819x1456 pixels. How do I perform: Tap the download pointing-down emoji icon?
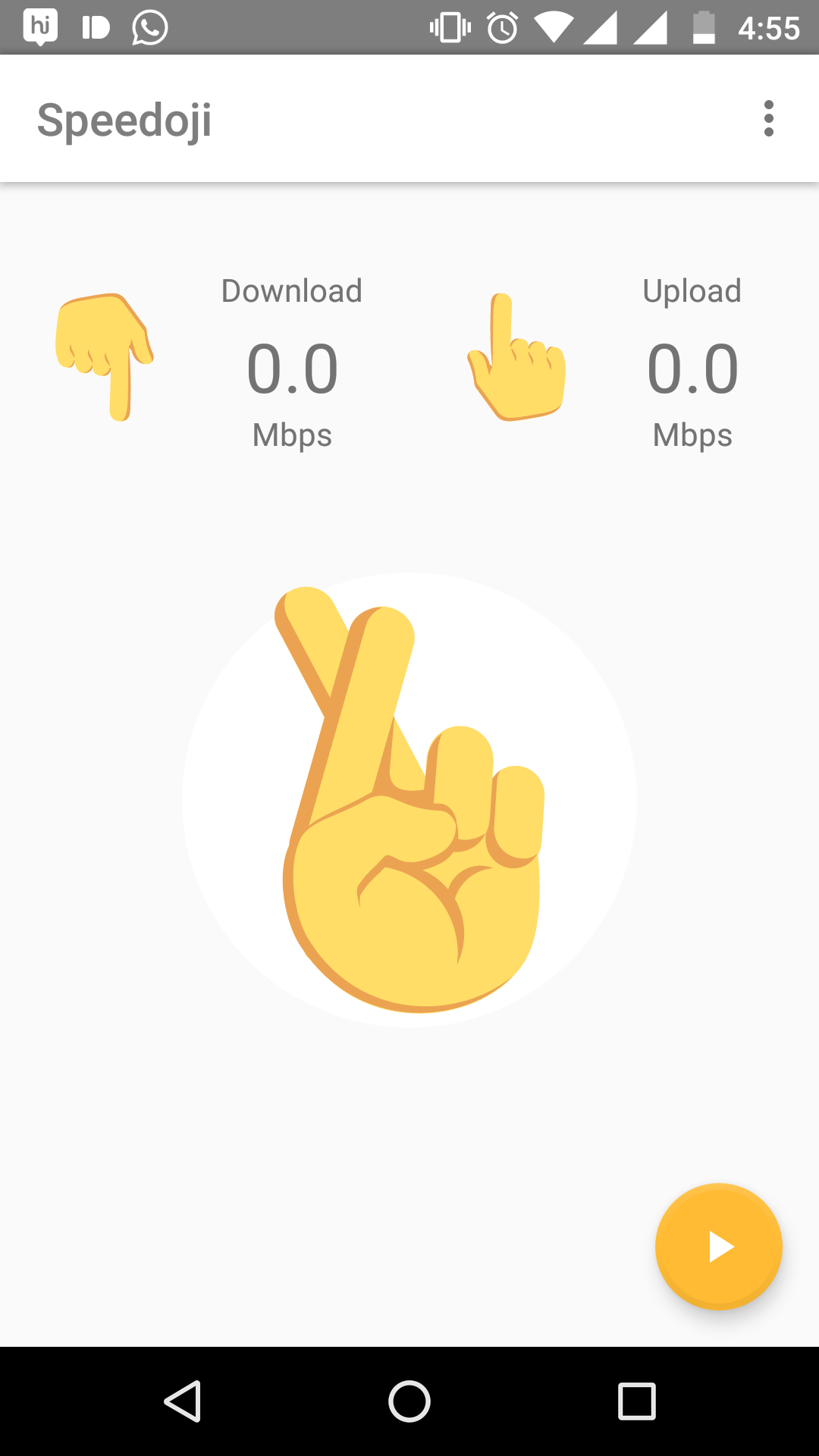pos(106,355)
